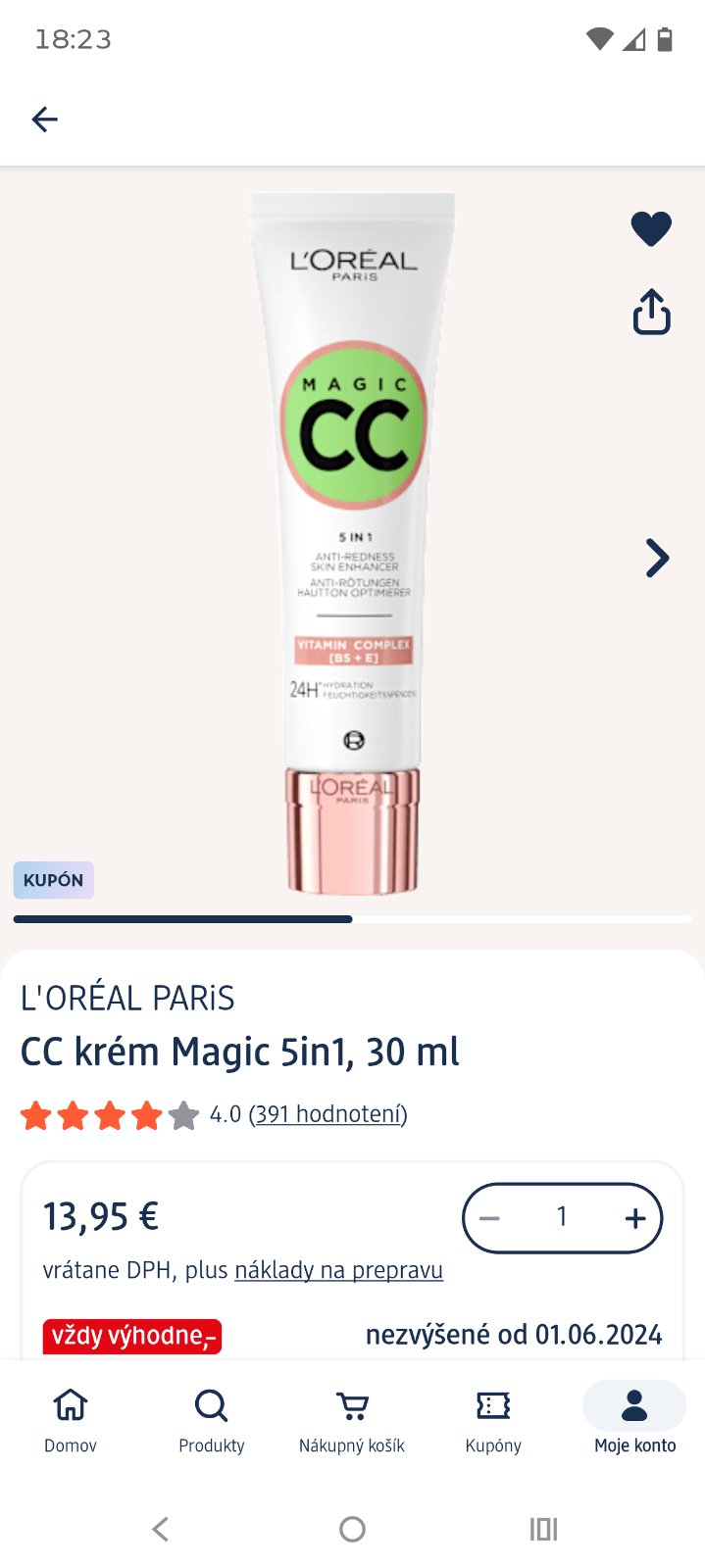Tap the system home button
Screen dimensions: 705x1568
click(x=352, y=1529)
